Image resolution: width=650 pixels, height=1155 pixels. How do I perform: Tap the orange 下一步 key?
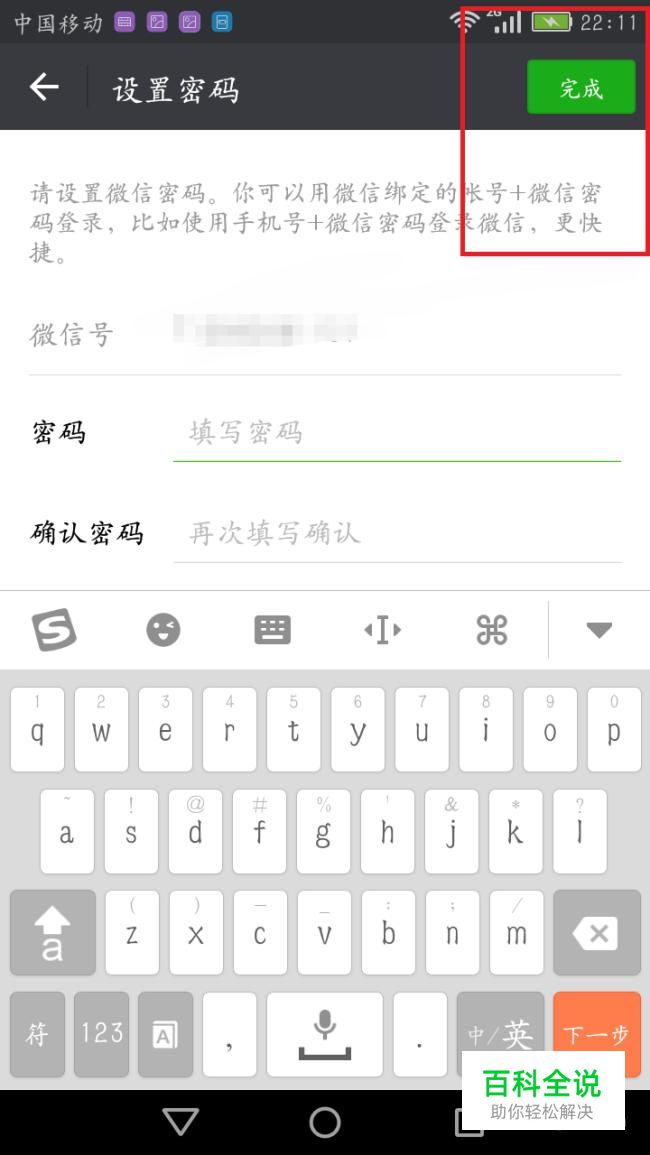[597, 1033]
